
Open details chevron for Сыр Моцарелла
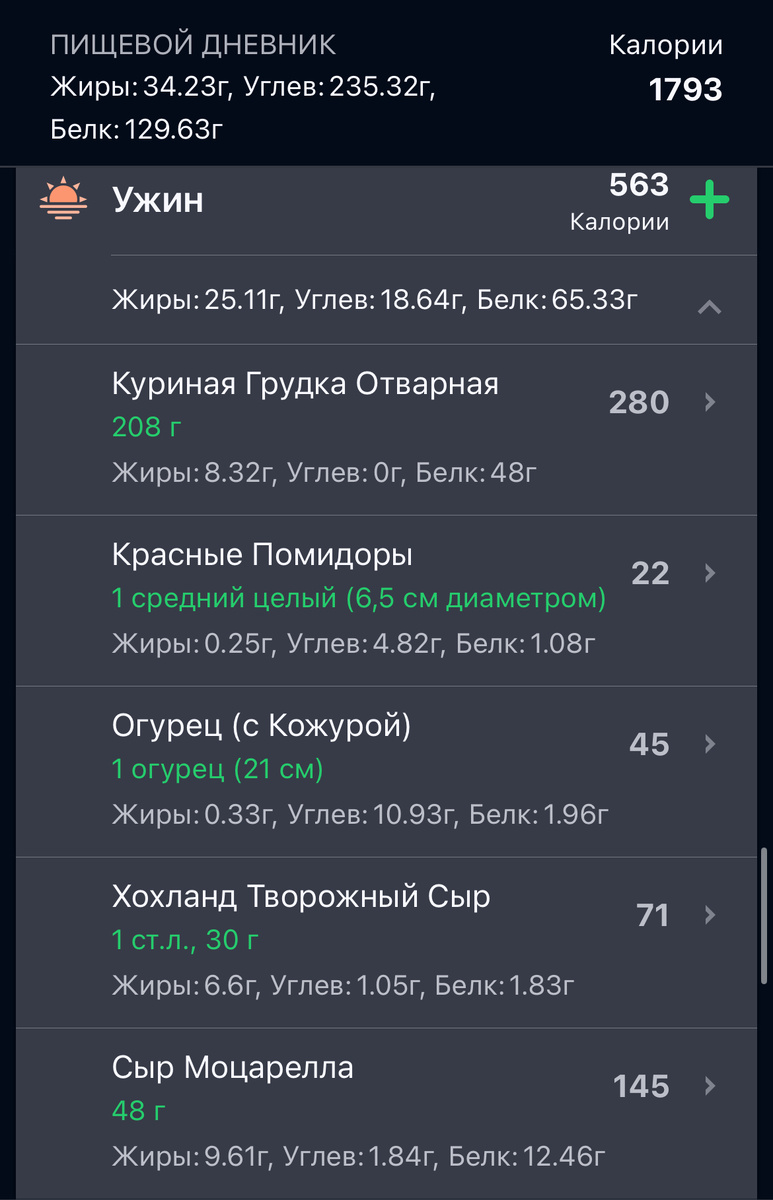[709, 1086]
